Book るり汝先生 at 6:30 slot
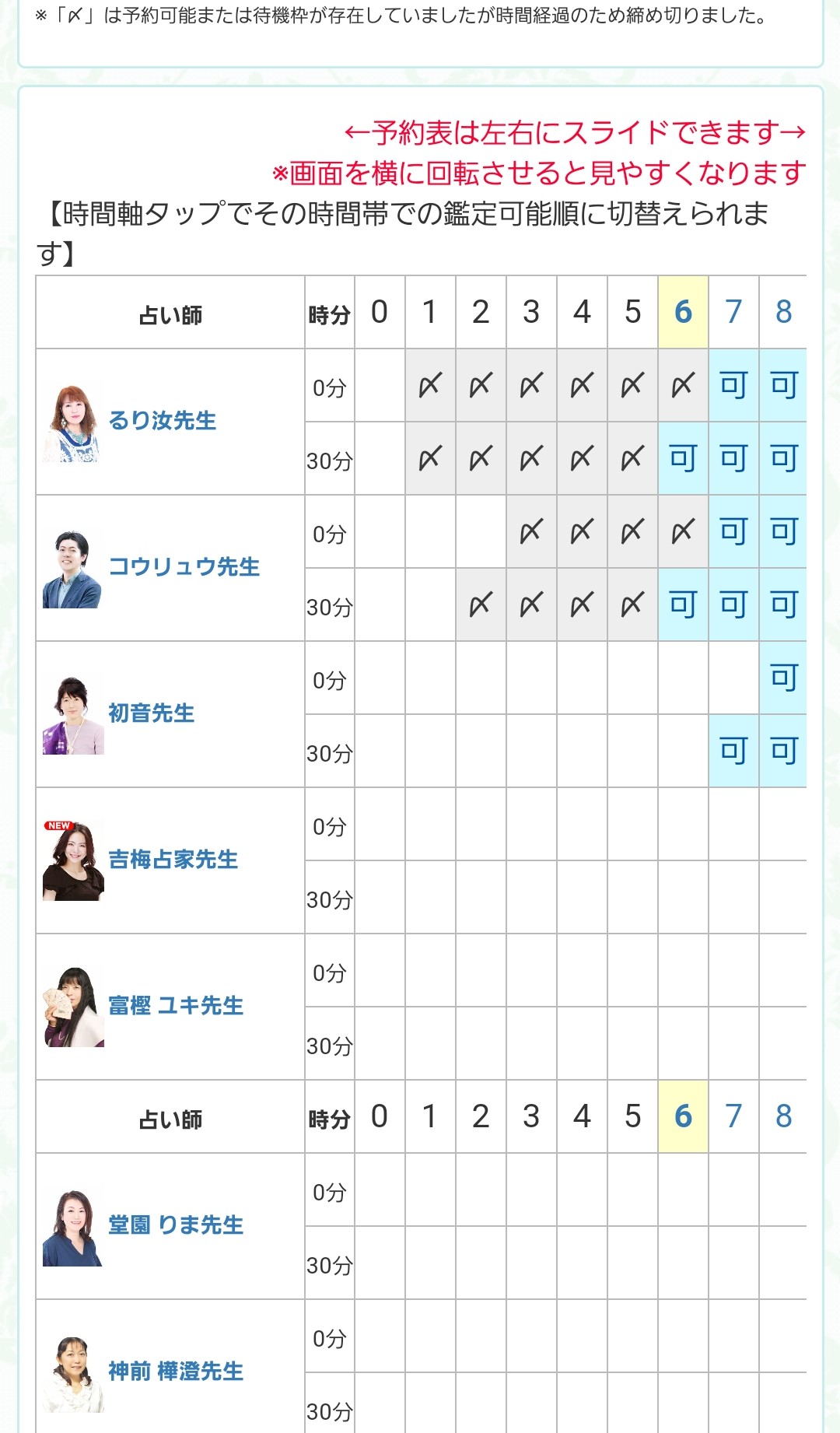This screenshot has height=1433, width=840. (683, 459)
